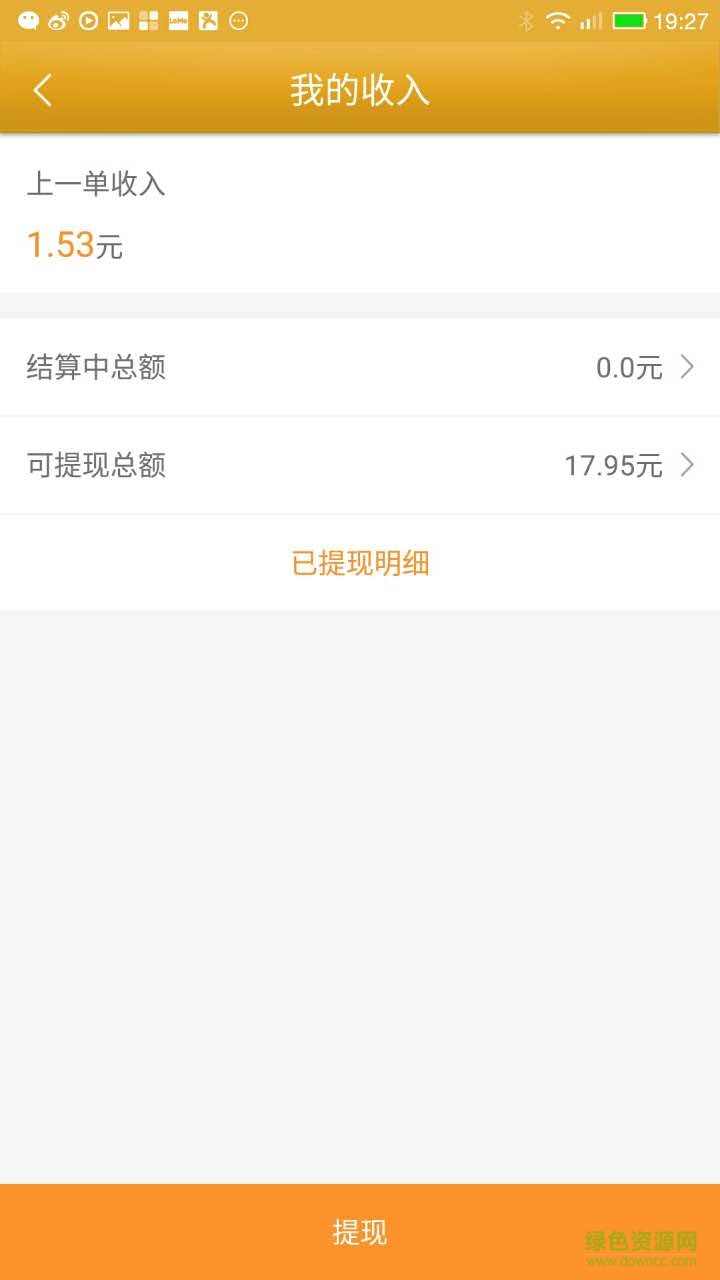The image size is (720, 1280).
Task: Expand the 结算中总额 row chevron
Action: (687, 367)
